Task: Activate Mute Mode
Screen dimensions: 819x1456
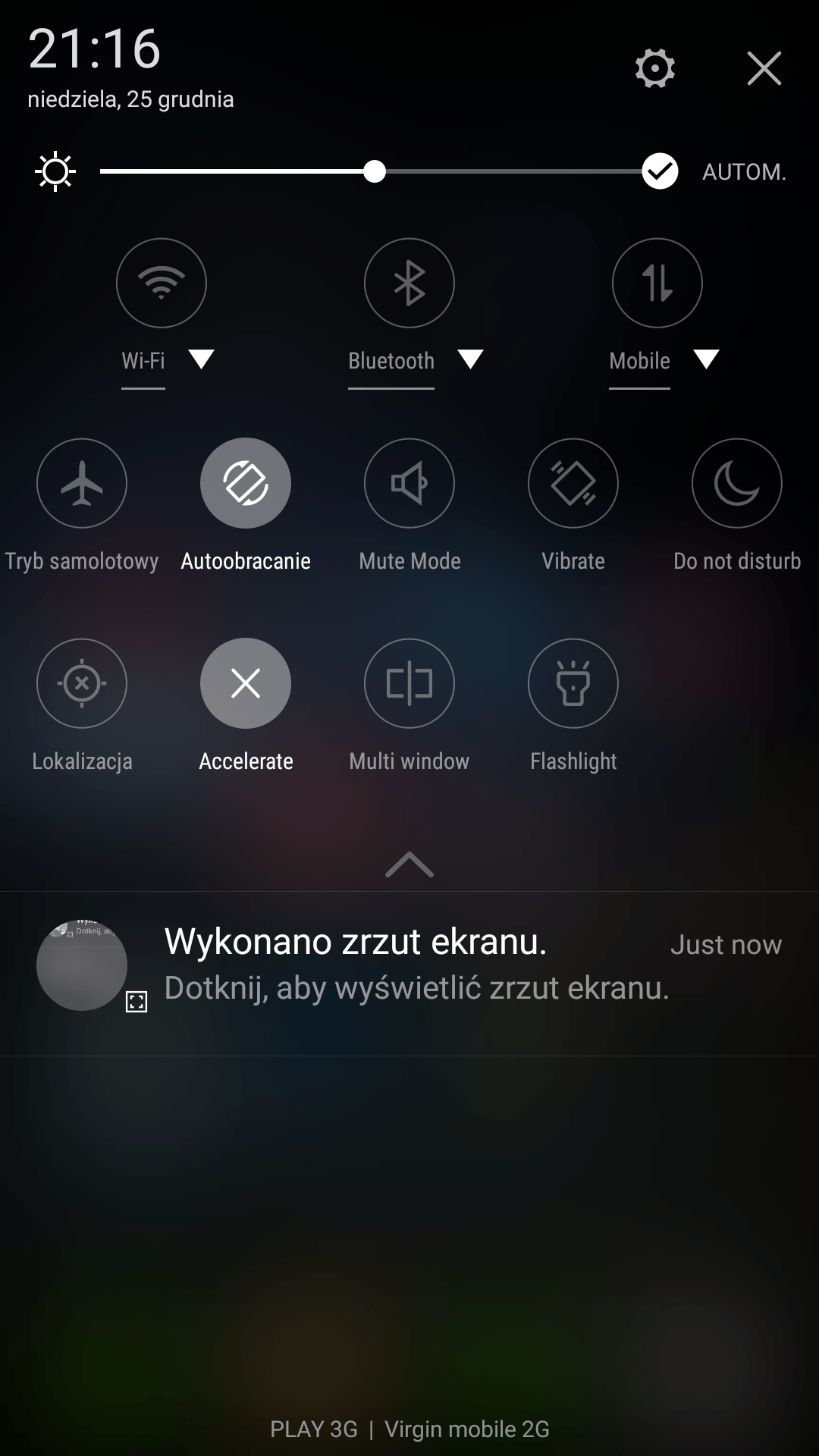Action: coord(409,483)
